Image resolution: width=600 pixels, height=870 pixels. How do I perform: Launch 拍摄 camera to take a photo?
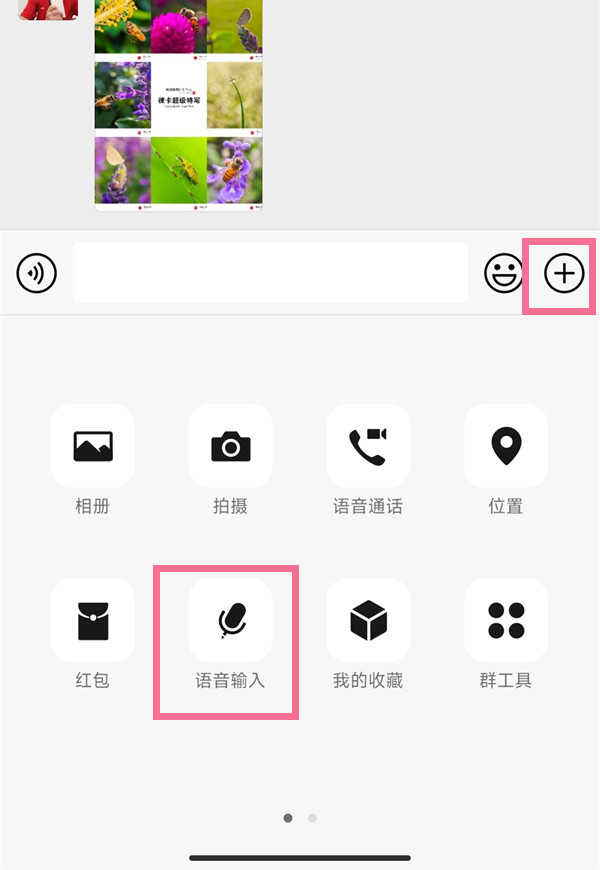[230, 446]
